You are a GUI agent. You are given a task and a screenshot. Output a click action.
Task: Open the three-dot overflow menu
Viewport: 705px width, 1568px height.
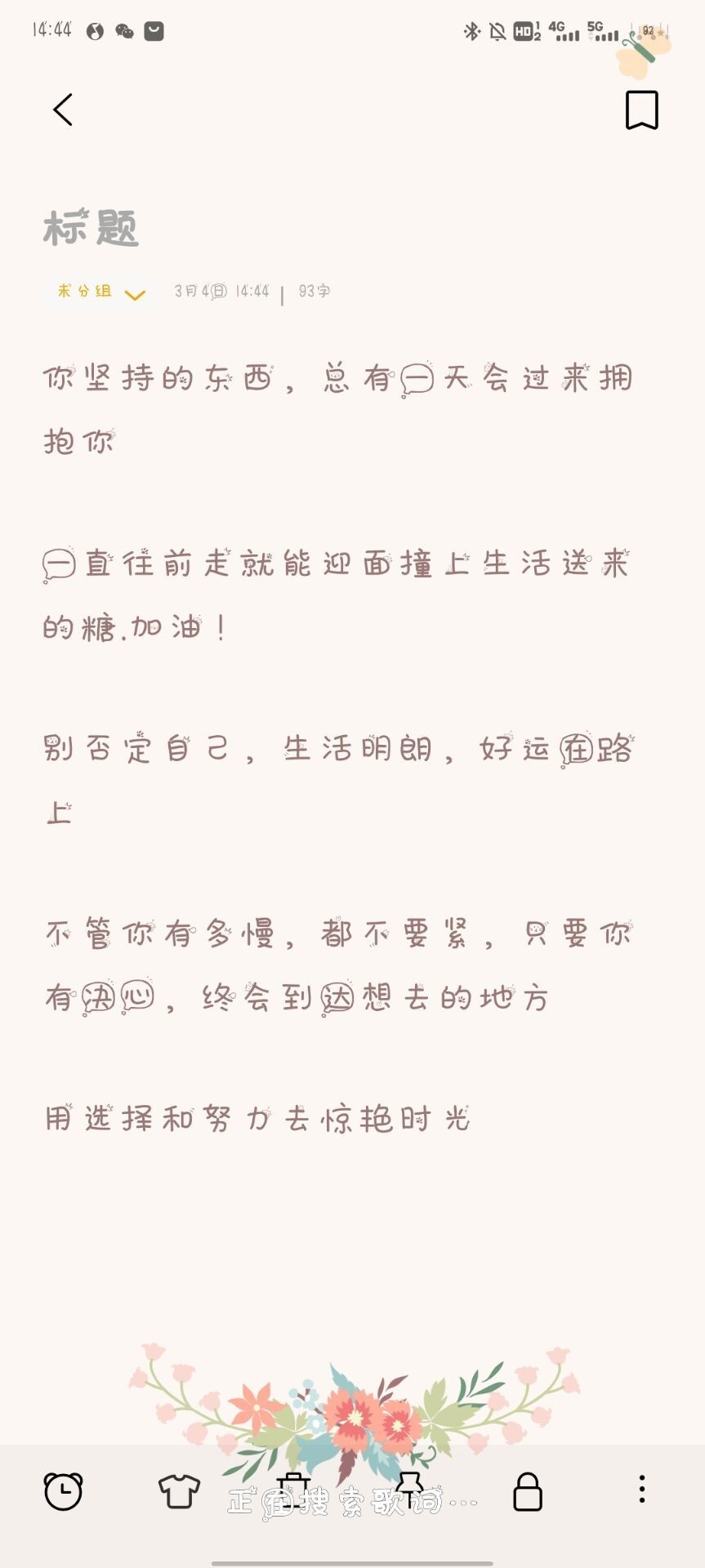click(642, 1490)
